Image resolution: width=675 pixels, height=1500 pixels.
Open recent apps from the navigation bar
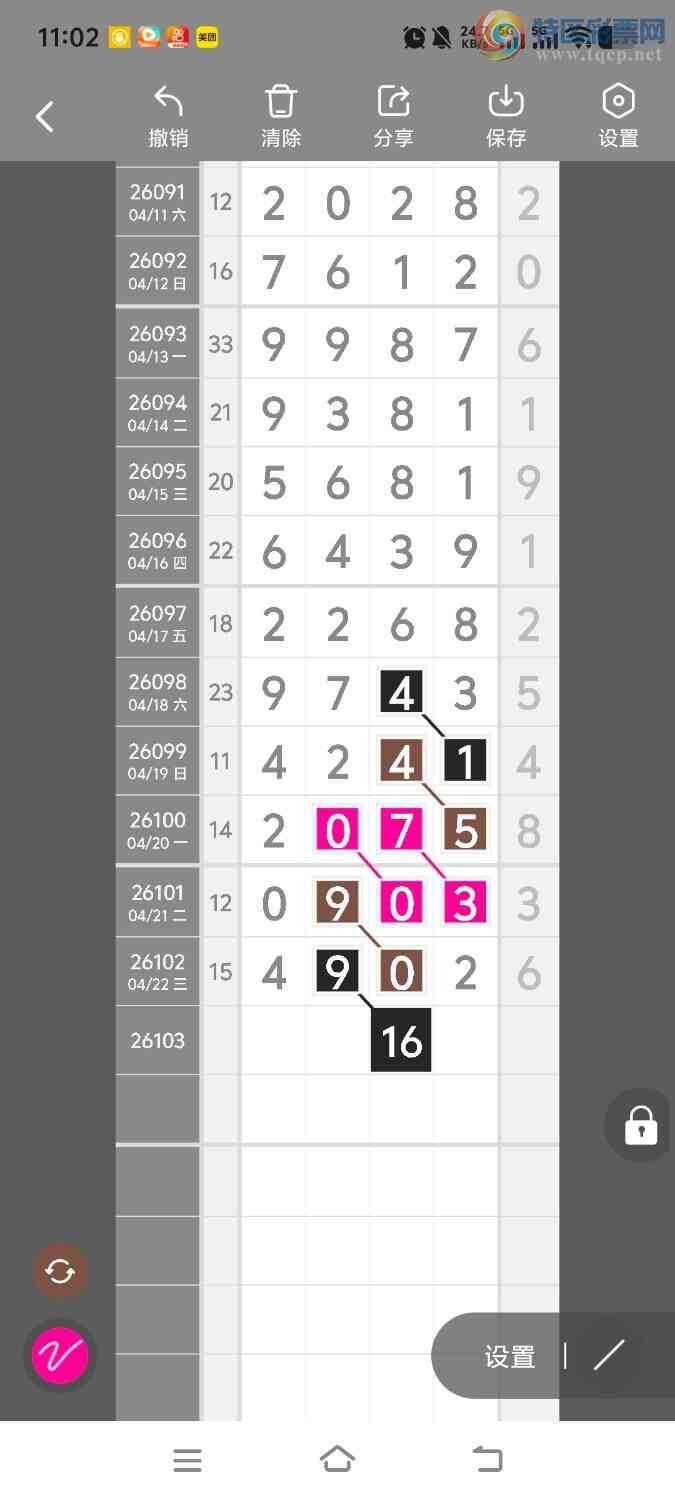187,1460
